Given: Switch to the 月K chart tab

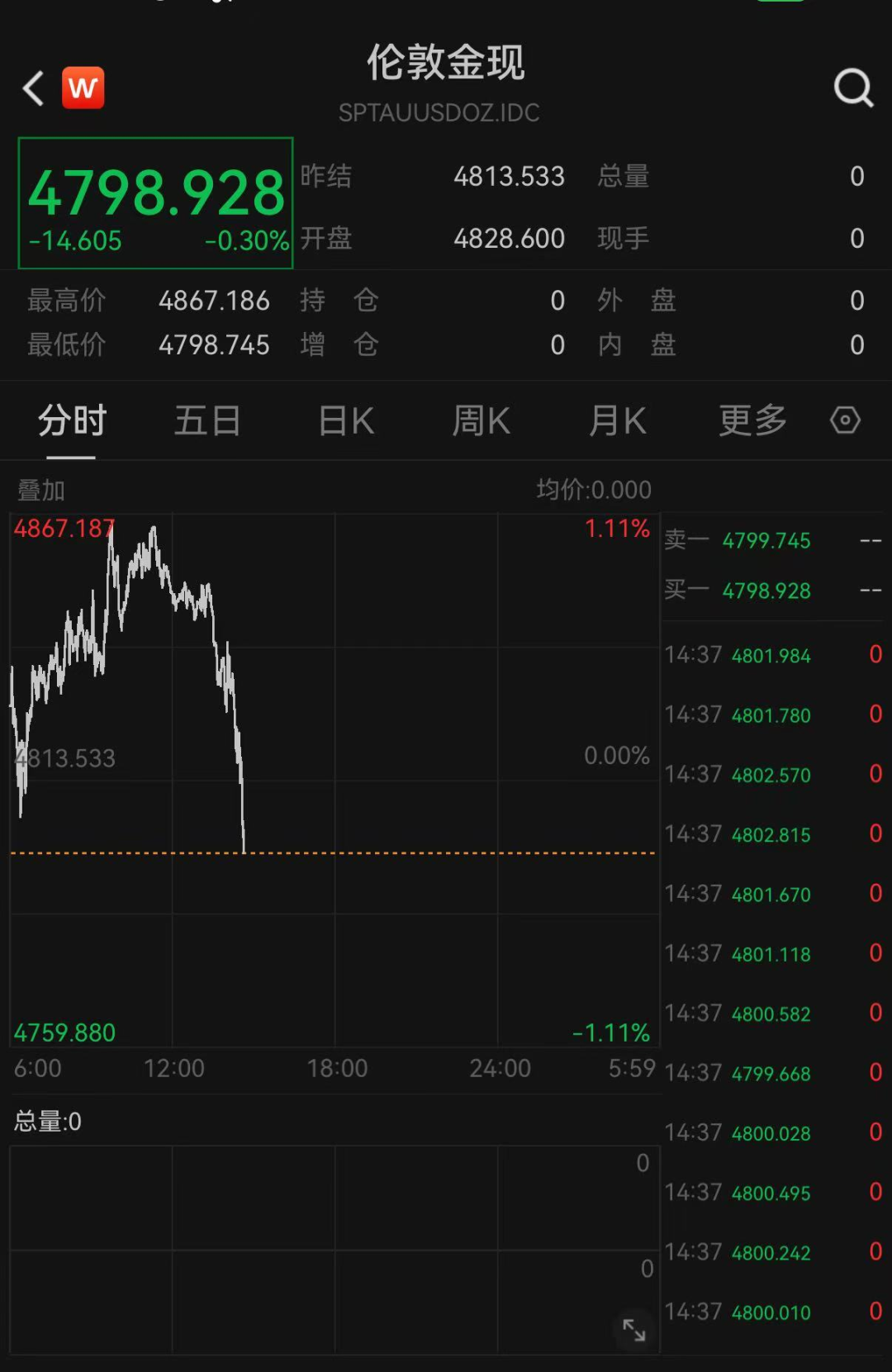Looking at the screenshot, I should 617,420.
